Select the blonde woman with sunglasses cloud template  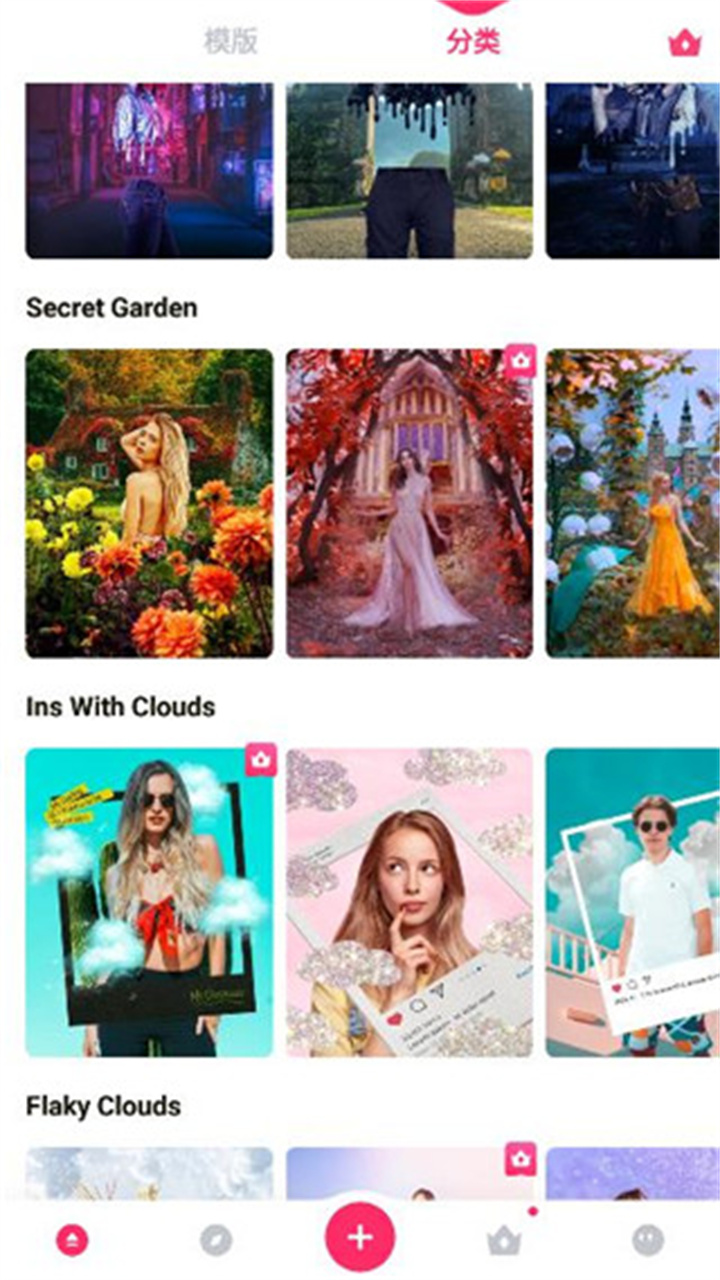(149, 902)
